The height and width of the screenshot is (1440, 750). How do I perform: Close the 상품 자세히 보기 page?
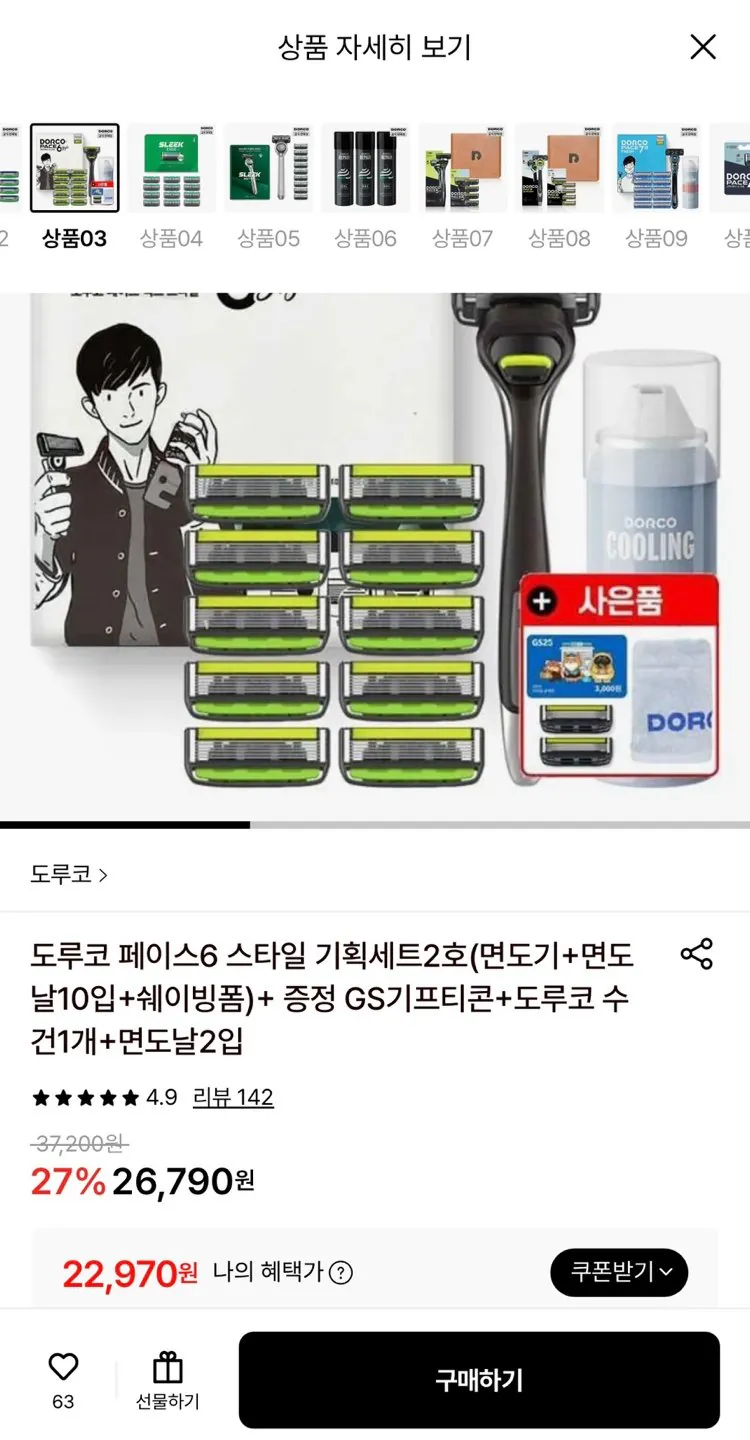703,47
